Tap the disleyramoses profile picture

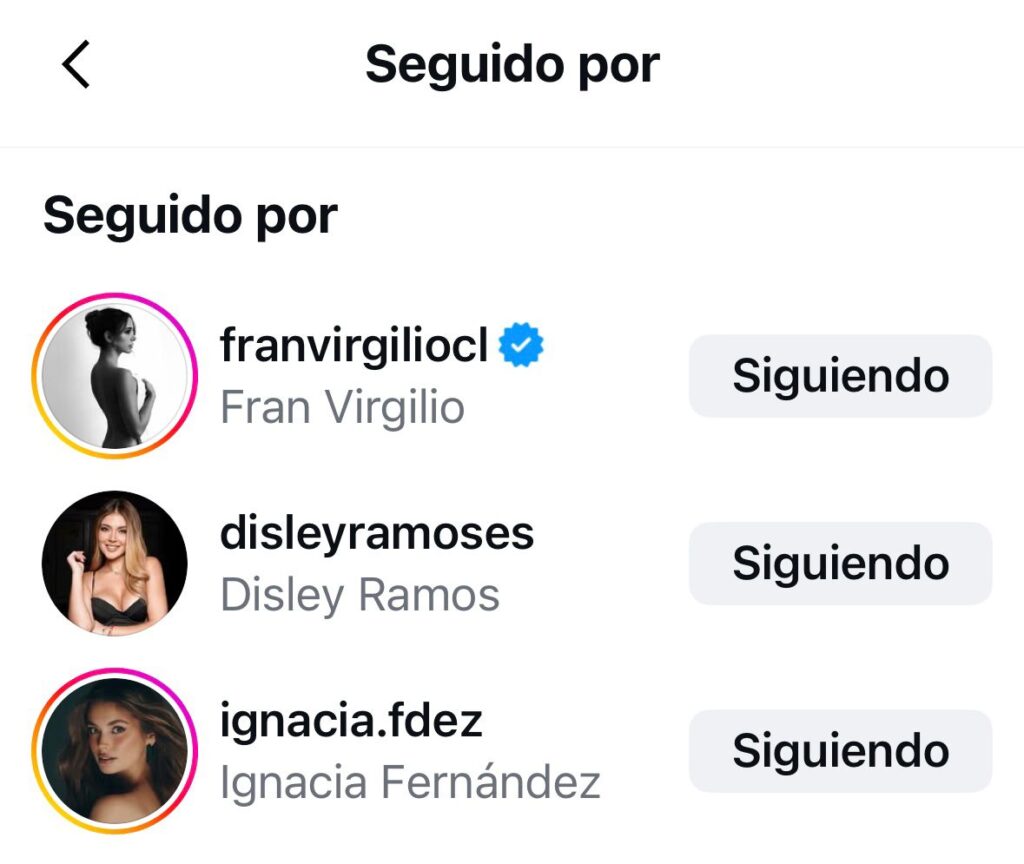(115, 563)
